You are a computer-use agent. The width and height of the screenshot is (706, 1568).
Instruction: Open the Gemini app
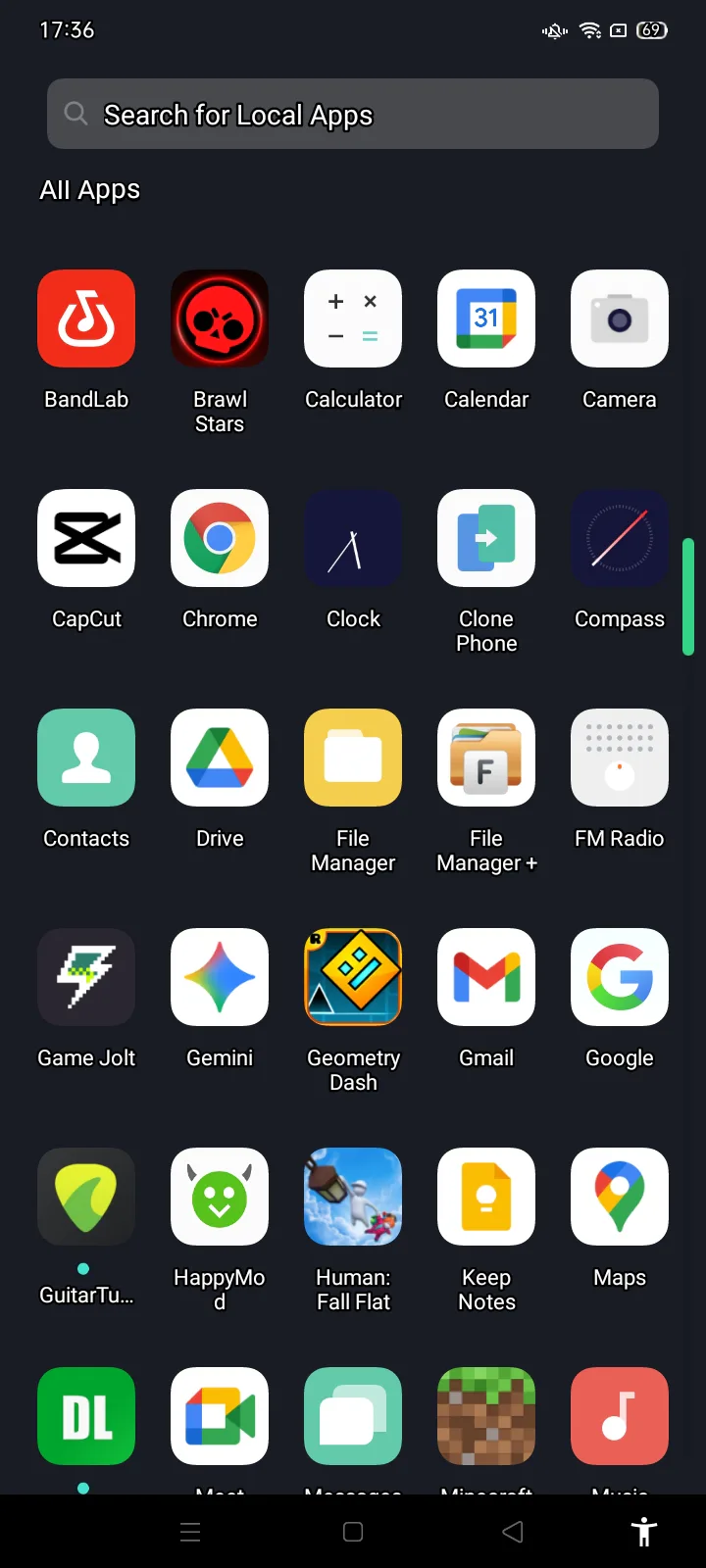tap(220, 977)
